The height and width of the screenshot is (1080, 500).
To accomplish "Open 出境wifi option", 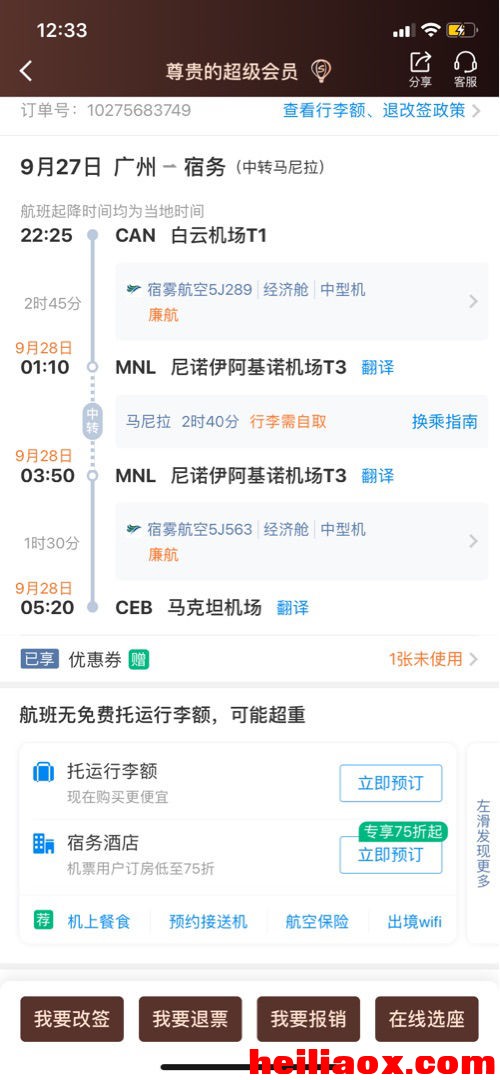I will click(414, 922).
